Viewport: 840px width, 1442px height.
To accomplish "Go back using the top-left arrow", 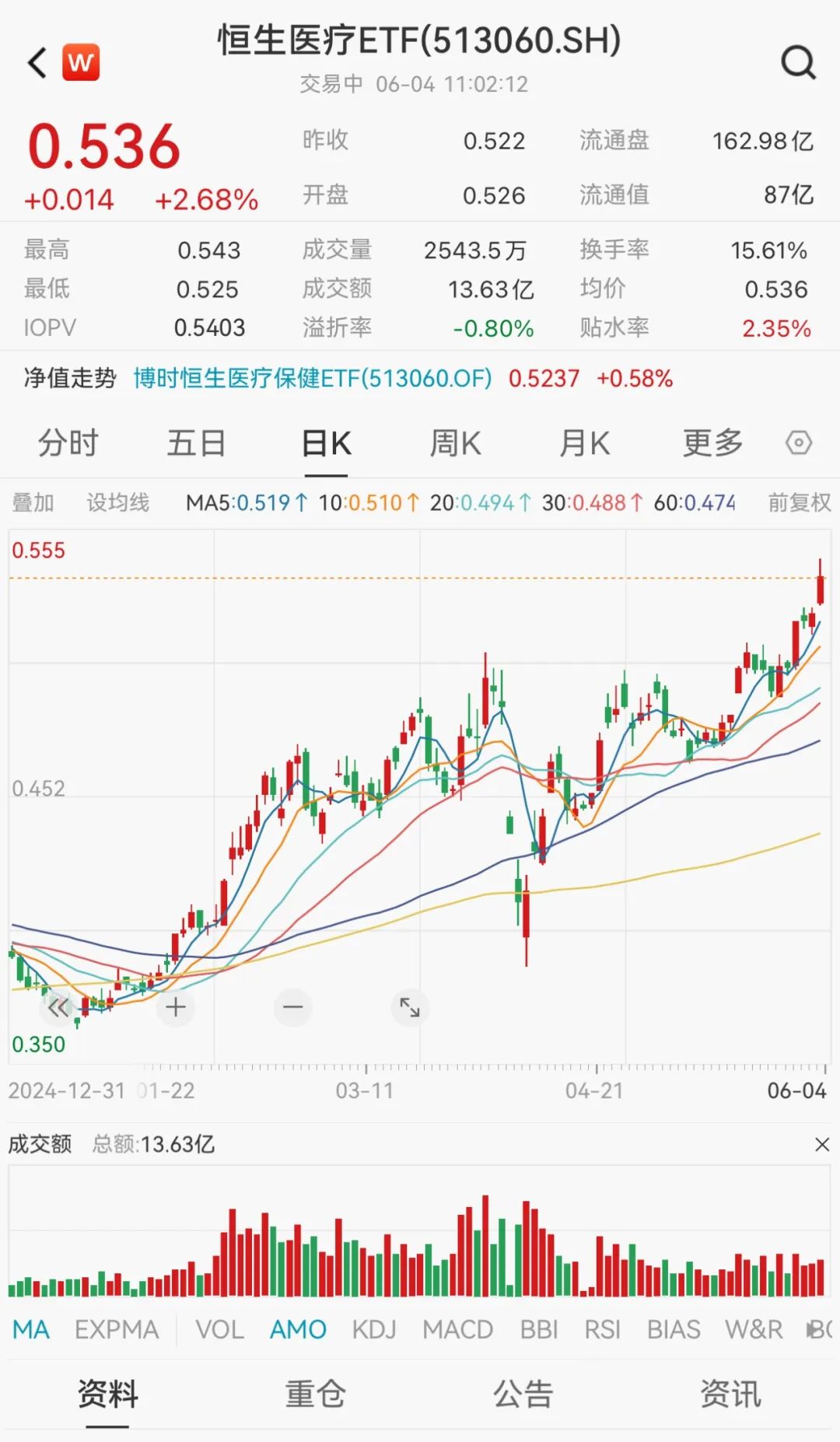I will pos(37,63).
